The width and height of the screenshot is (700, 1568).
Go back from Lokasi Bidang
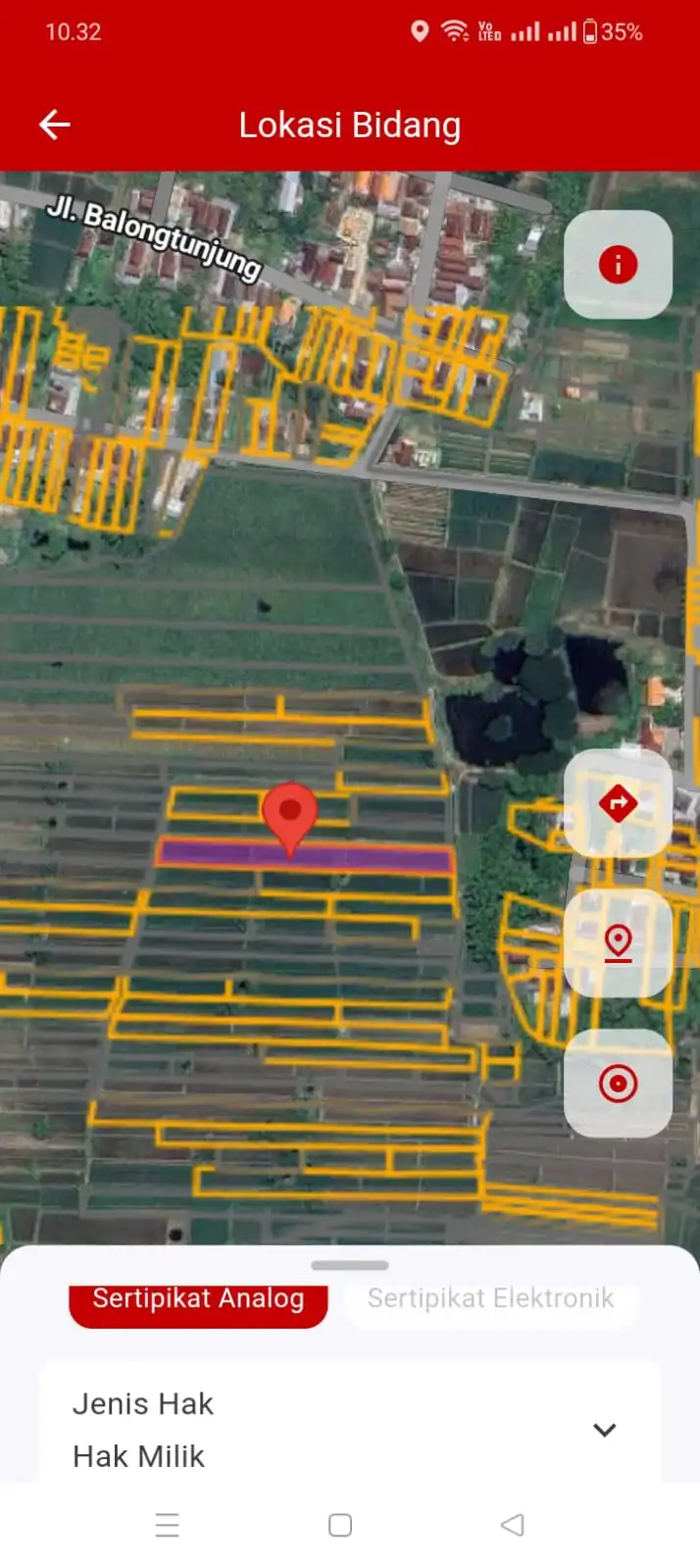(55, 125)
